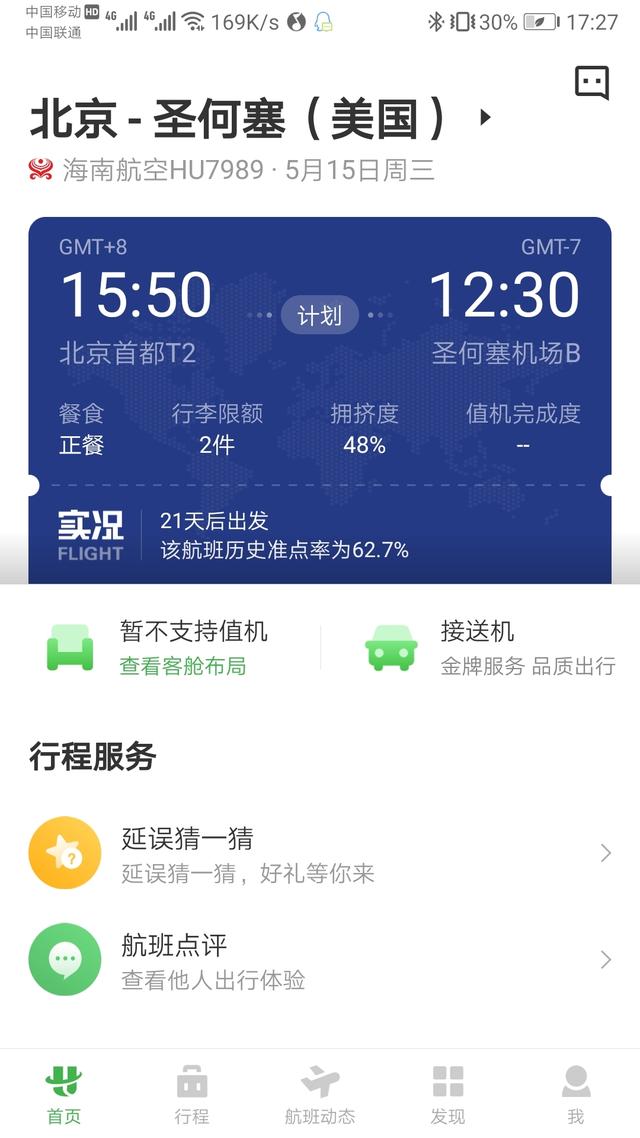This screenshot has width=640, height=1138.
Task: Open 延误猜一猜 delay guessing game
Action: [x=320, y=854]
